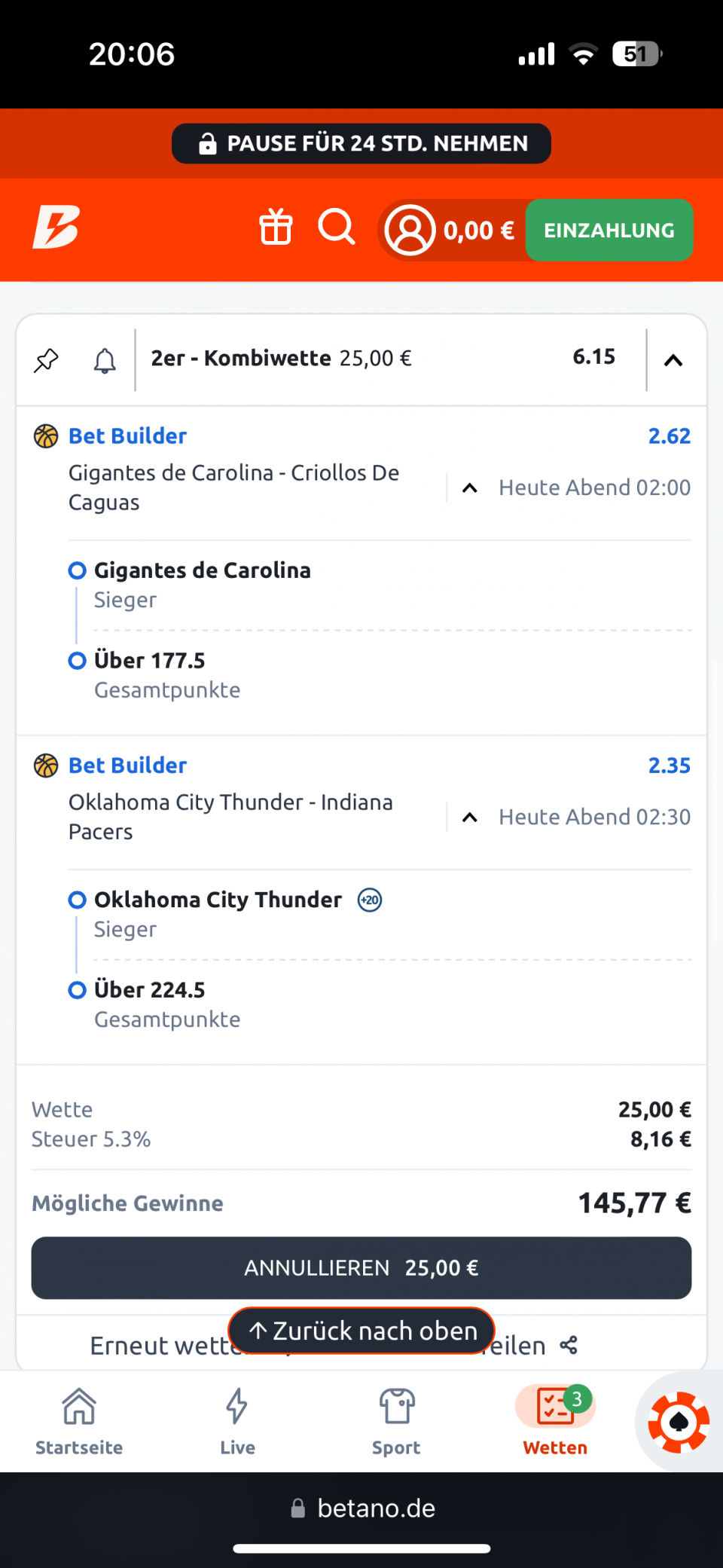723x1568 pixels.
Task: Open the account profile with 0,00 € balance
Action: [449, 230]
